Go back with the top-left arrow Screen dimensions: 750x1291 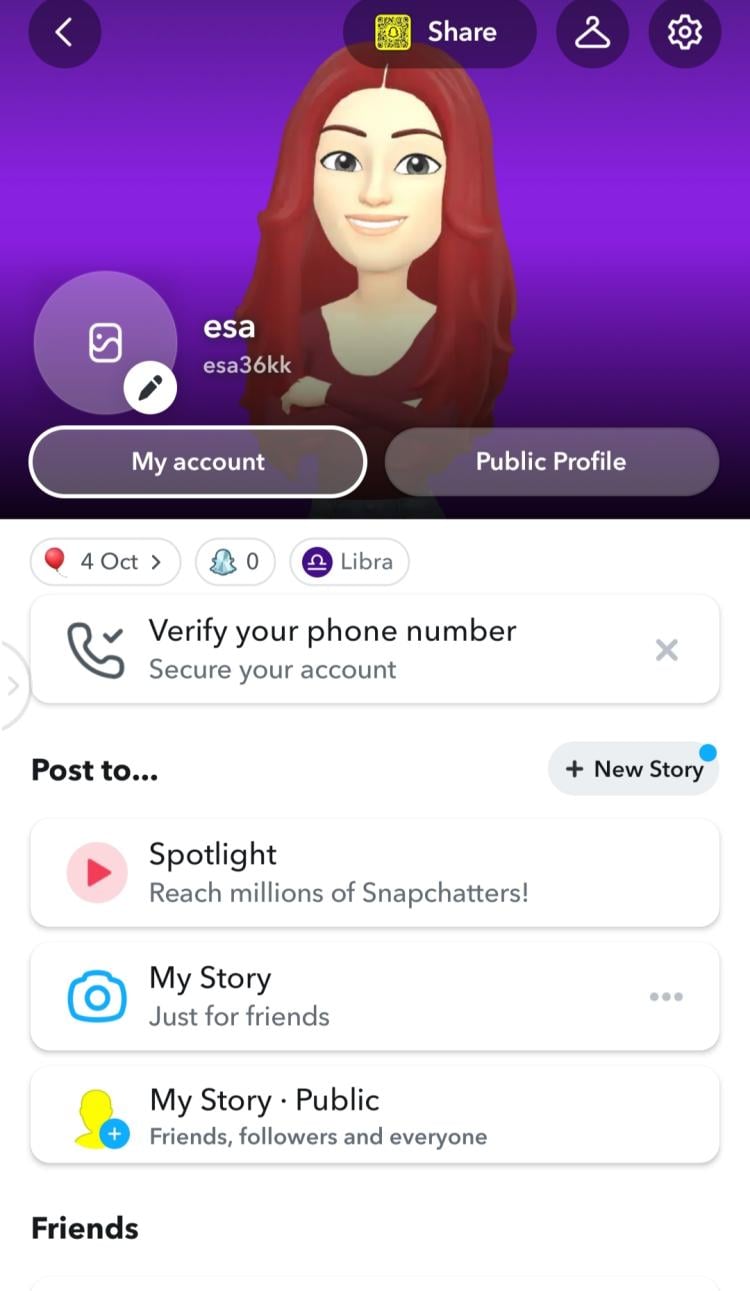tap(64, 32)
